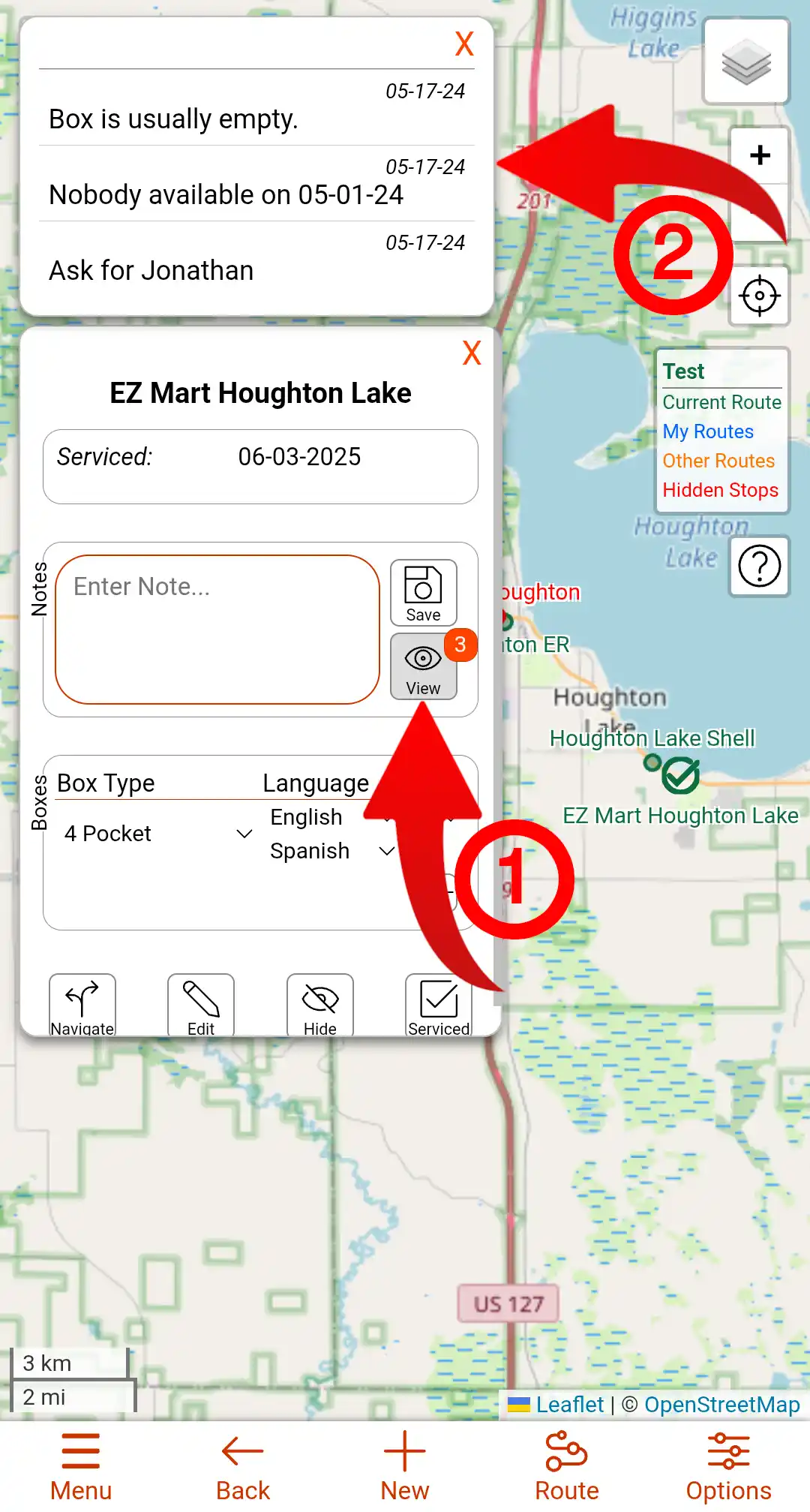Open the help question mark

[x=759, y=567]
